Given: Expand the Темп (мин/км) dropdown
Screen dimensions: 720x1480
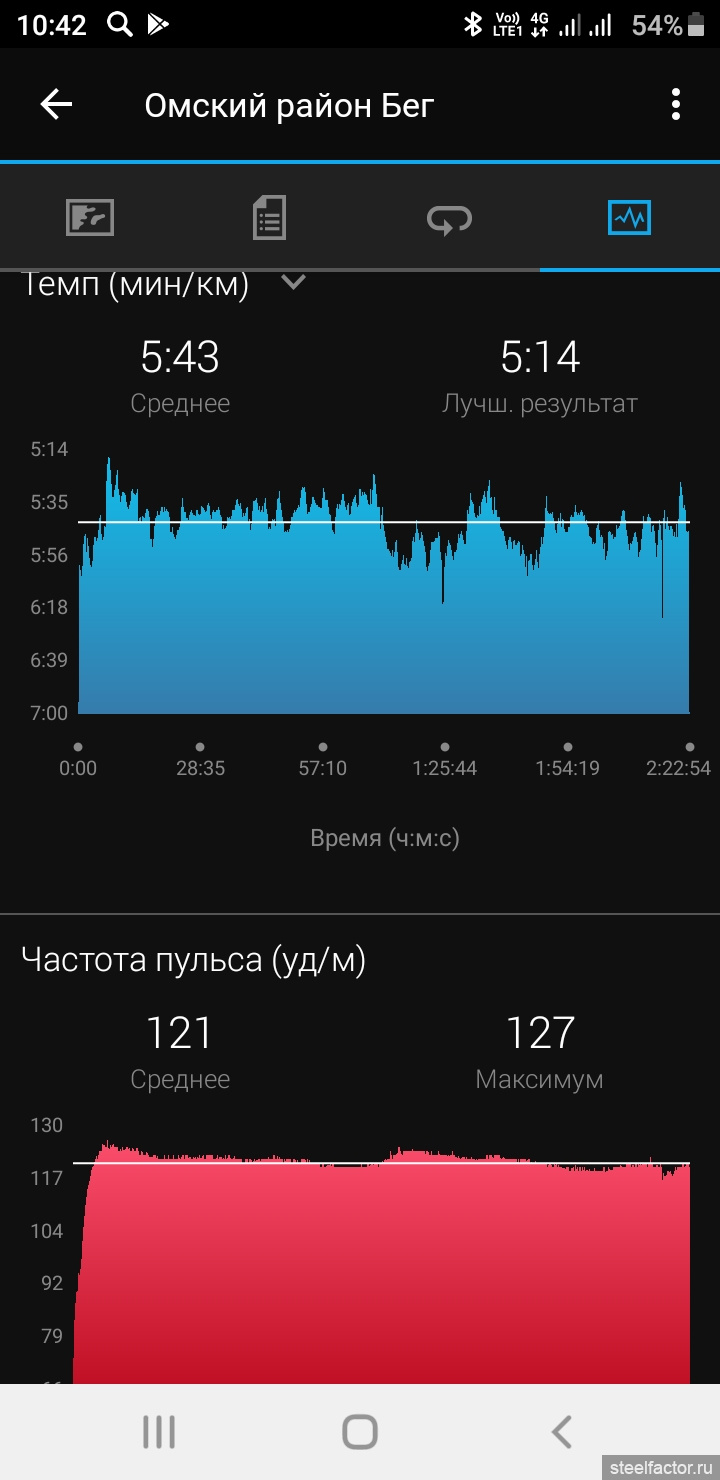Looking at the screenshot, I should point(293,283).
